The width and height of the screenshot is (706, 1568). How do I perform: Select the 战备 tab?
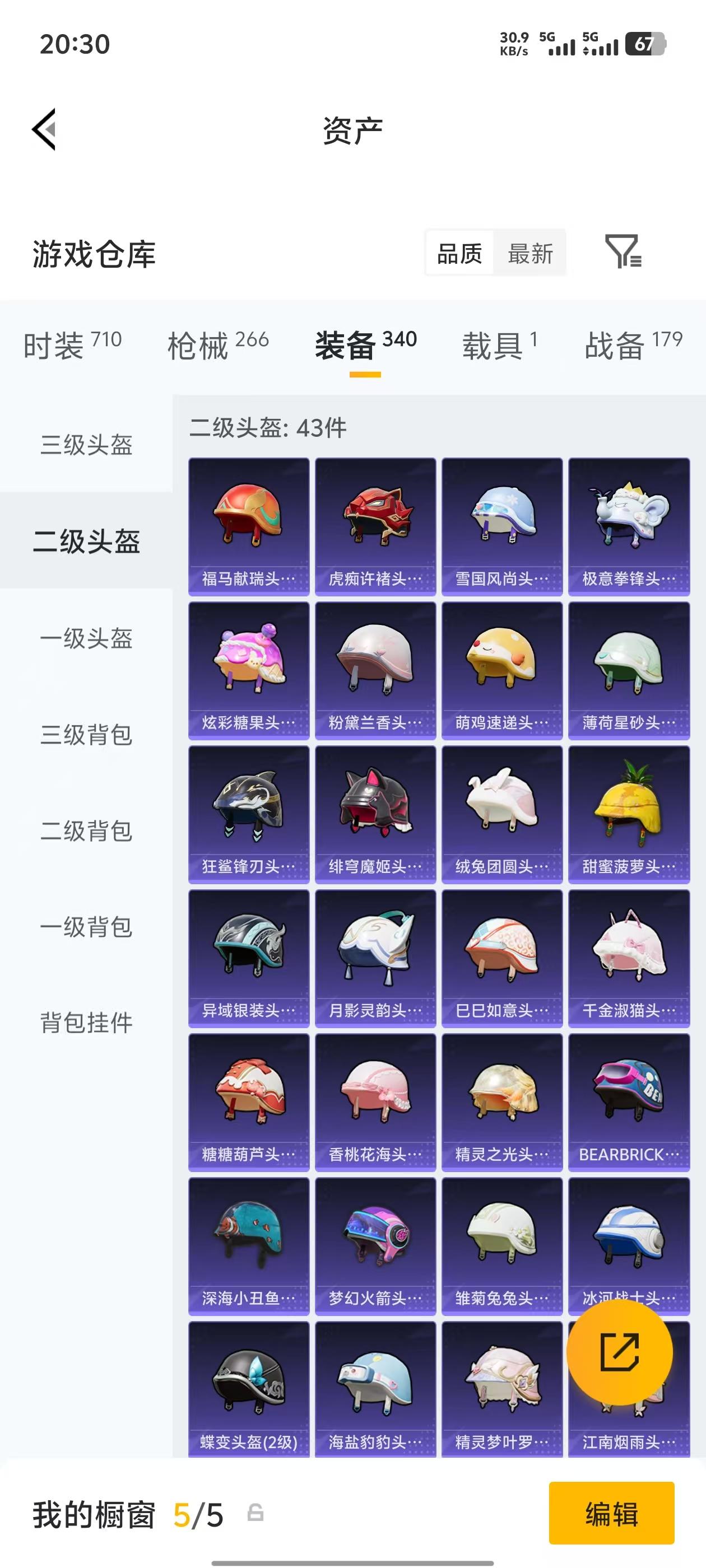[633, 345]
